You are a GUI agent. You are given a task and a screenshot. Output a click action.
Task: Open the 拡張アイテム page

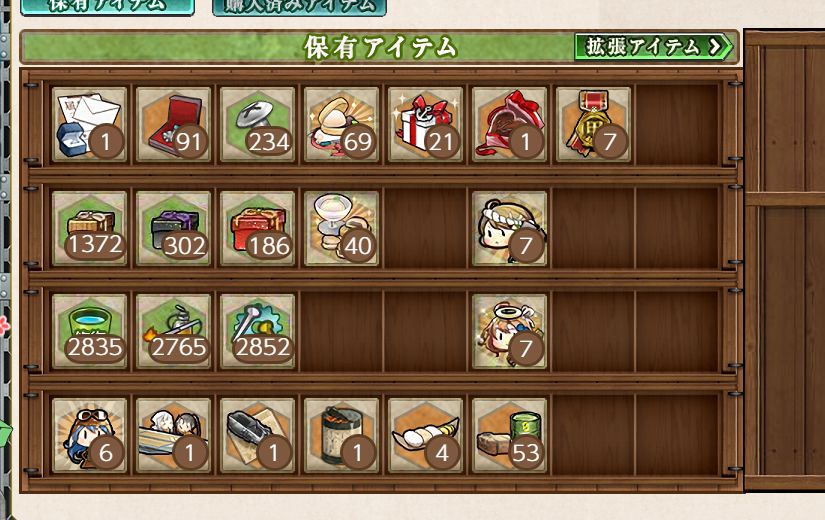654,46
